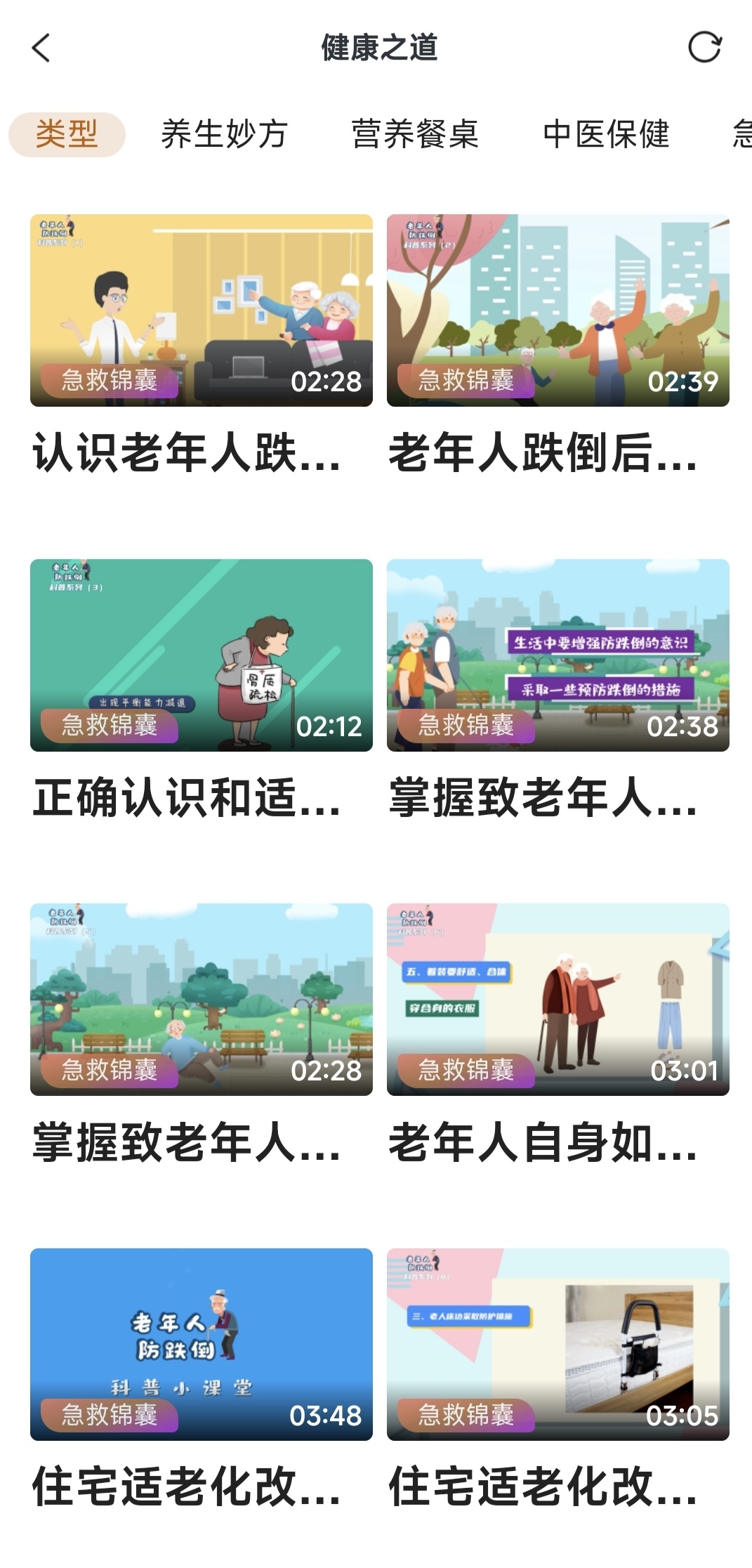Select the 类型 tab
Screen dimensions: 752x1568
[x=67, y=134]
